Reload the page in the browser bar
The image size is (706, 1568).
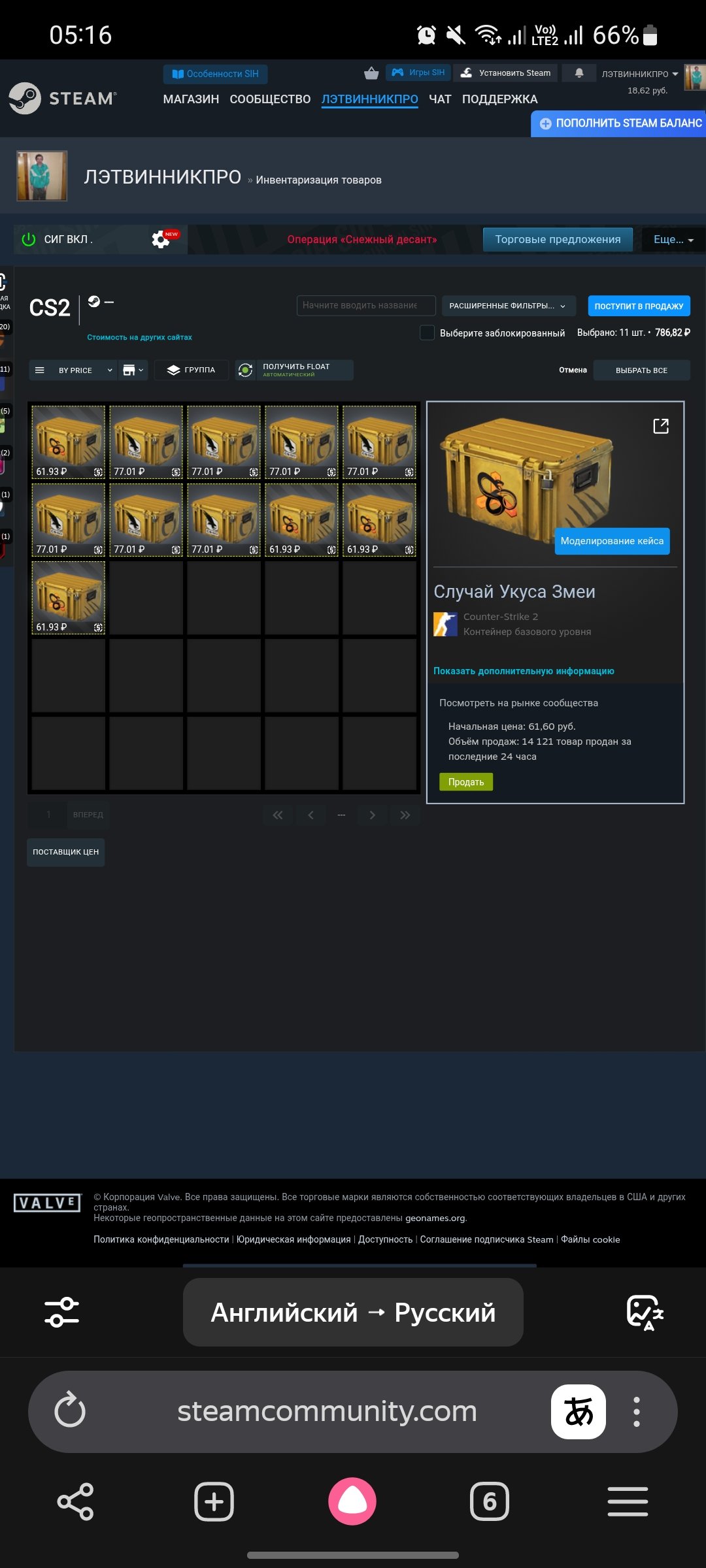[70, 1411]
